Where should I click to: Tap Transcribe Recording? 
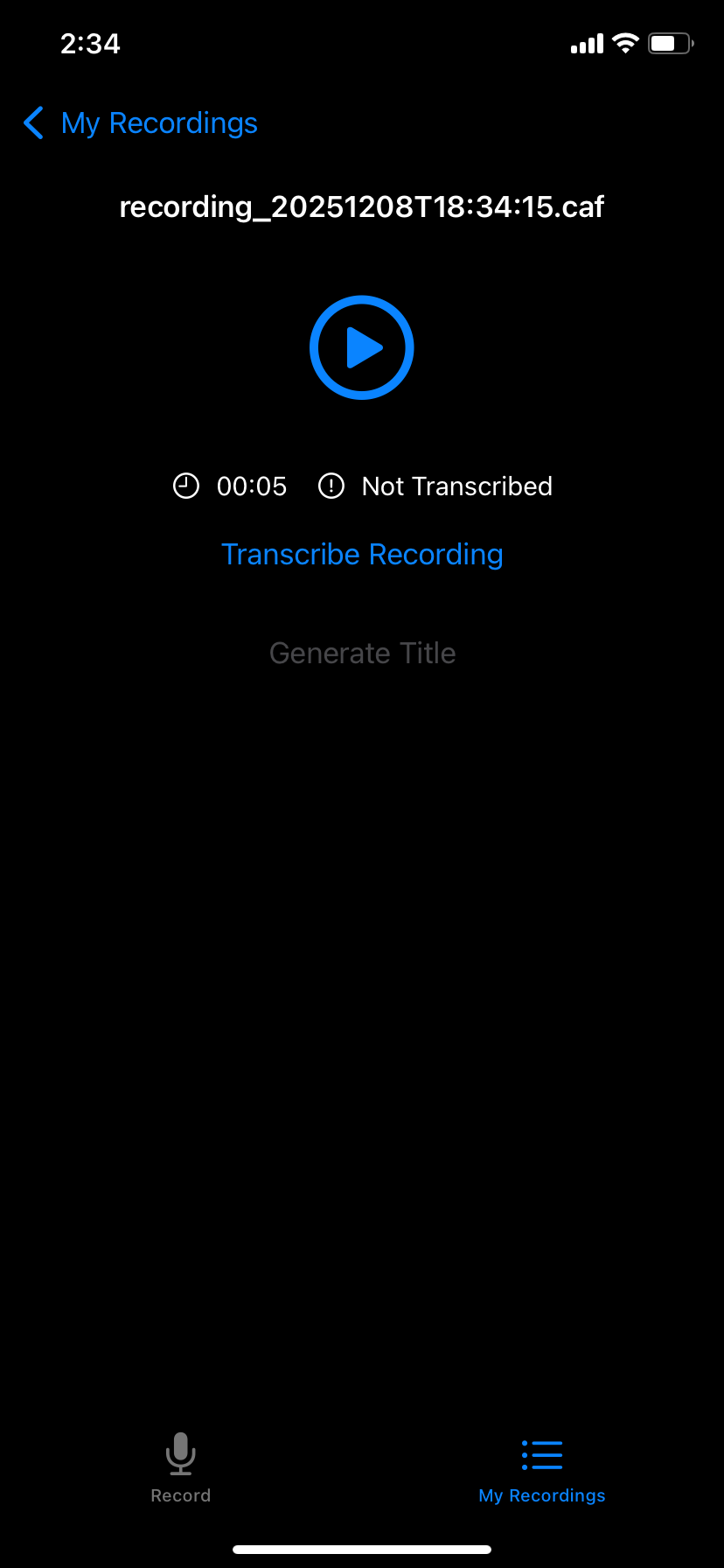coord(362,555)
